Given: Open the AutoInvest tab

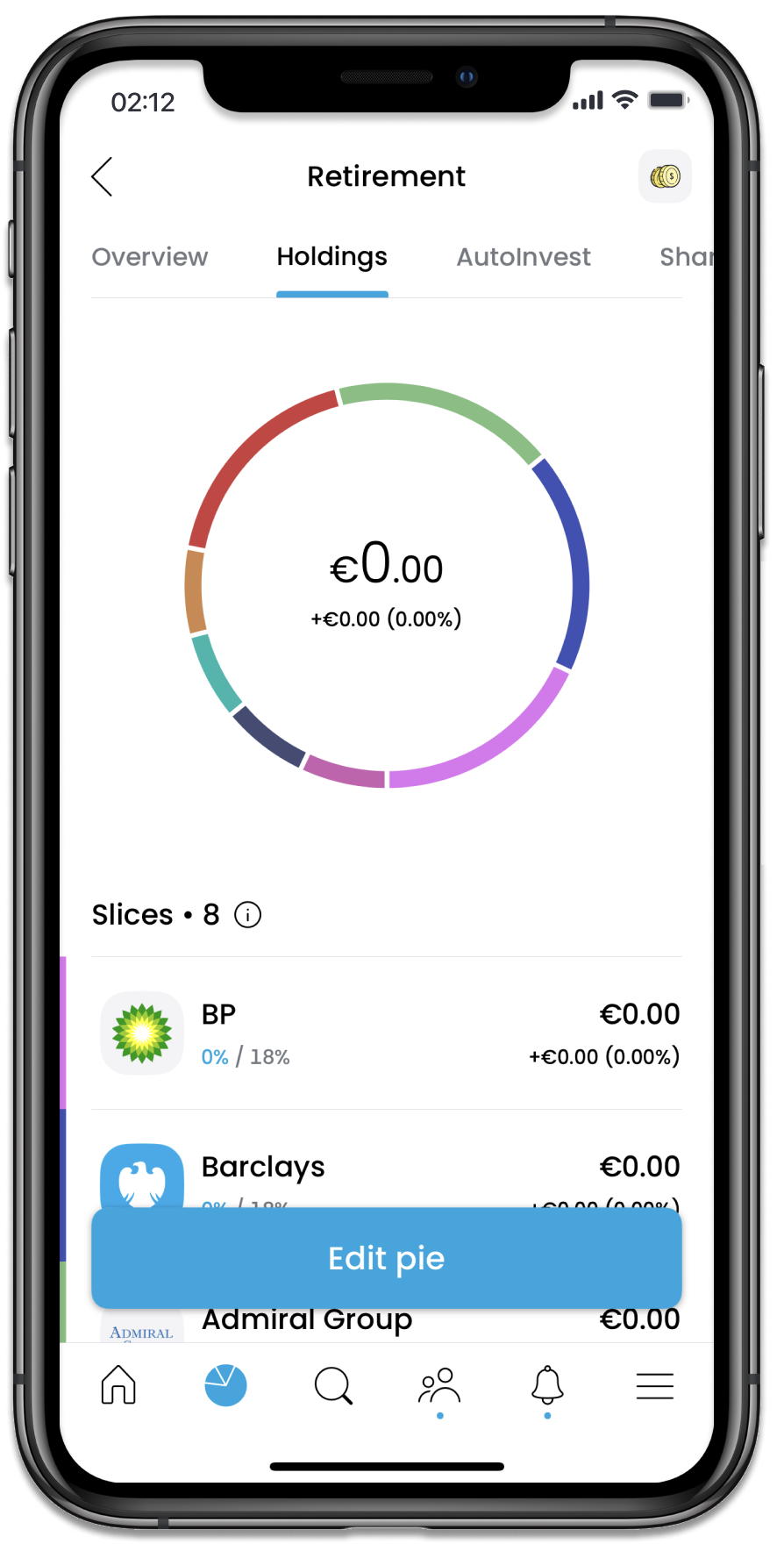Looking at the screenshot, I should (x=524, y=257).
